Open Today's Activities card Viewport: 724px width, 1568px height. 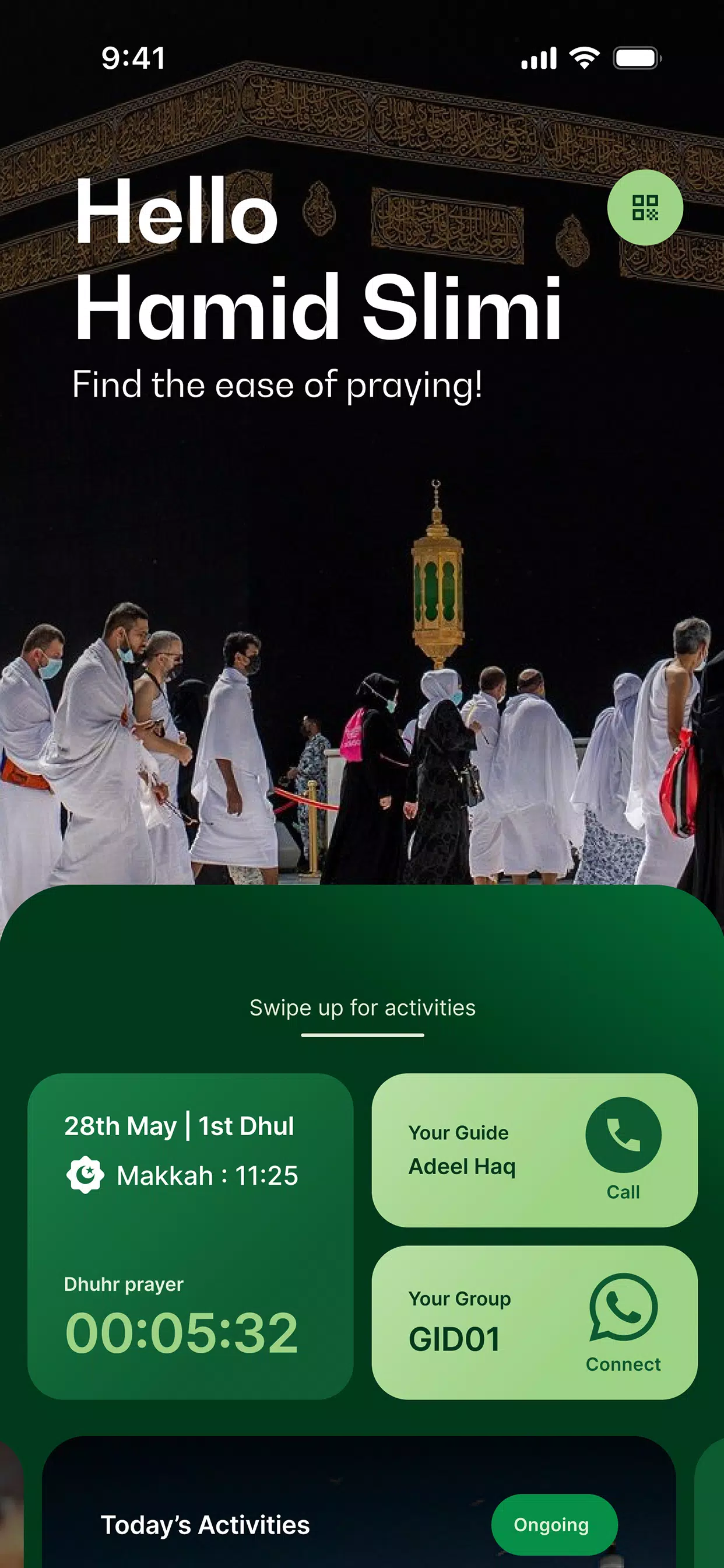(359, 1502)
